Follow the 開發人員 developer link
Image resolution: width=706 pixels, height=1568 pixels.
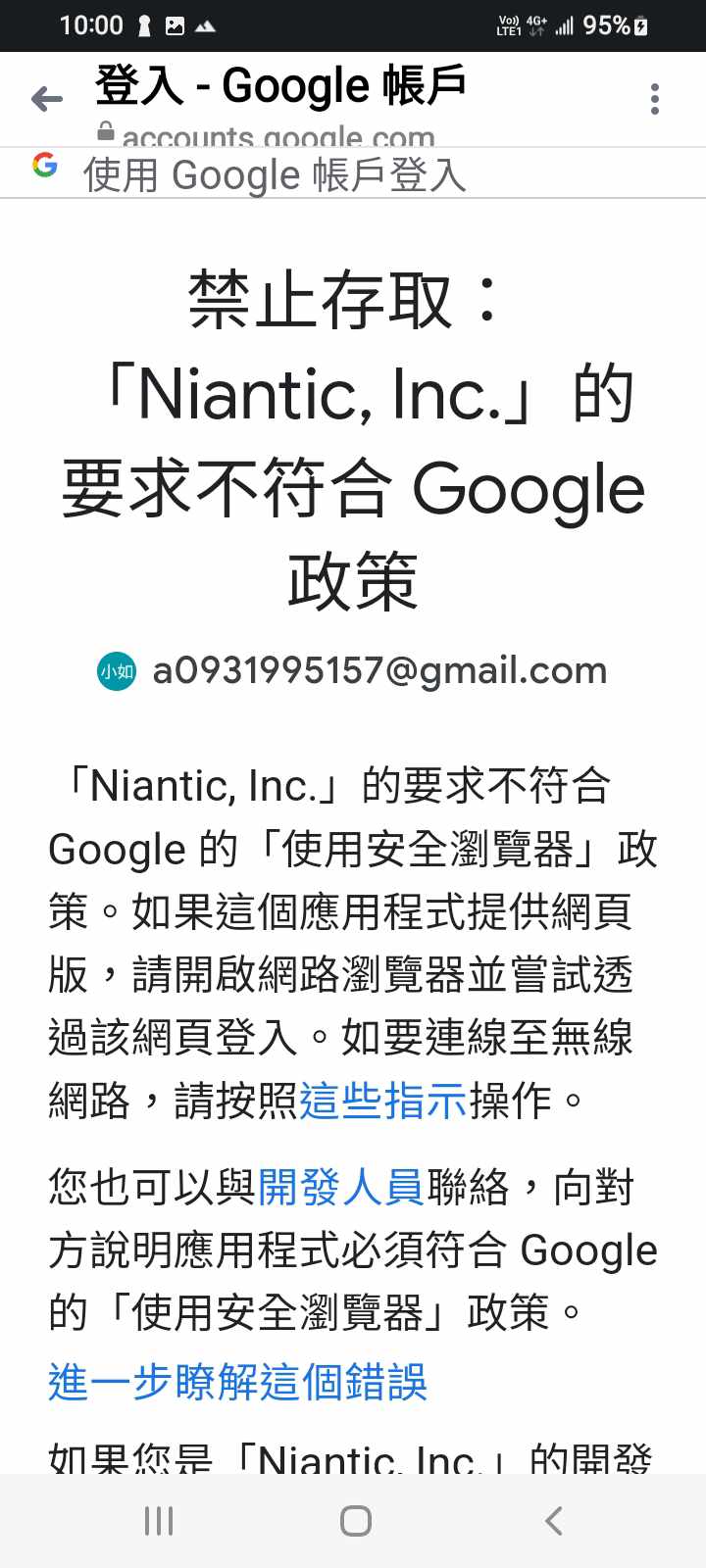tap(341, 1188)
